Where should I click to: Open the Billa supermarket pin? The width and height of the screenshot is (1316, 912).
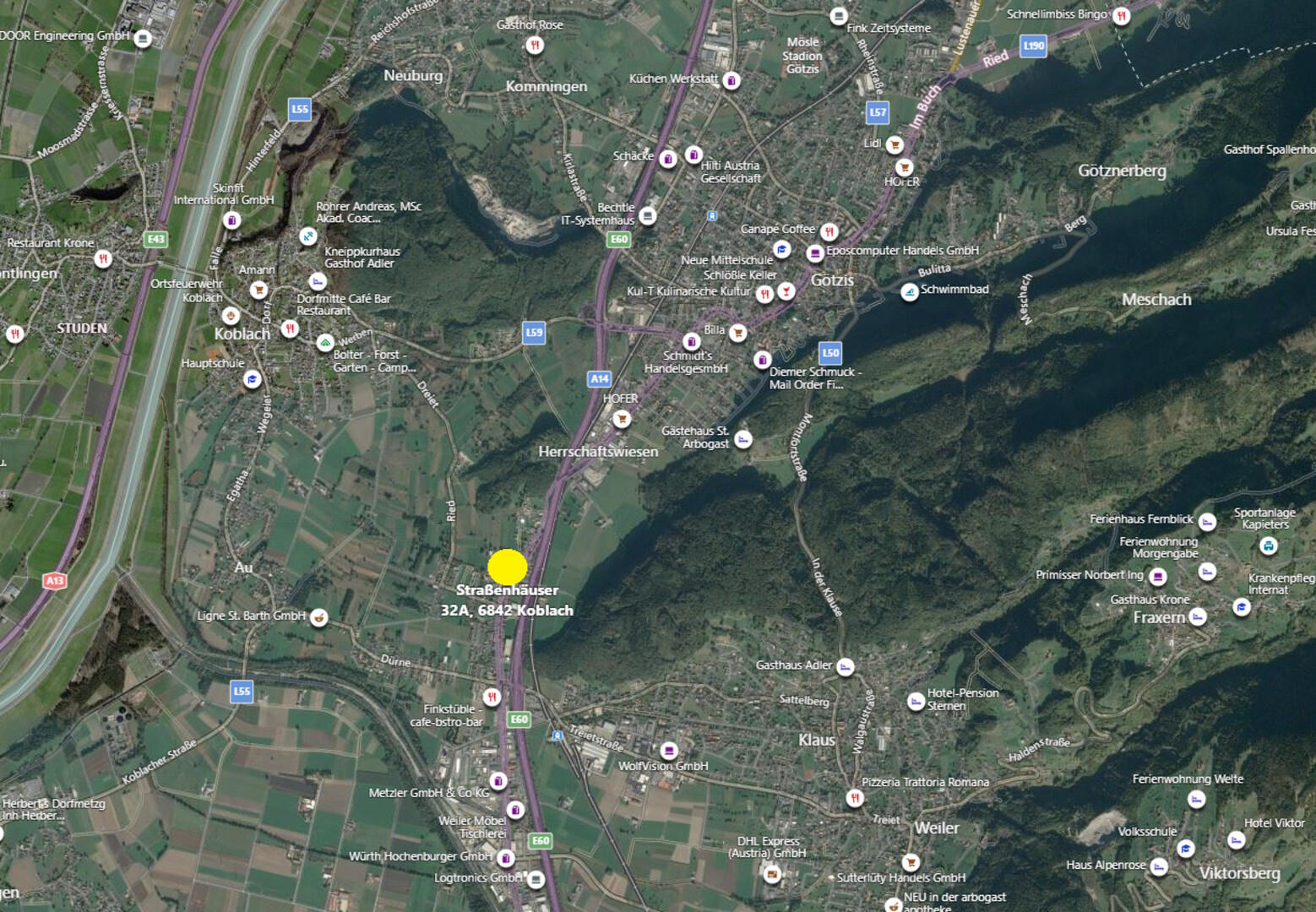point(738,333)
